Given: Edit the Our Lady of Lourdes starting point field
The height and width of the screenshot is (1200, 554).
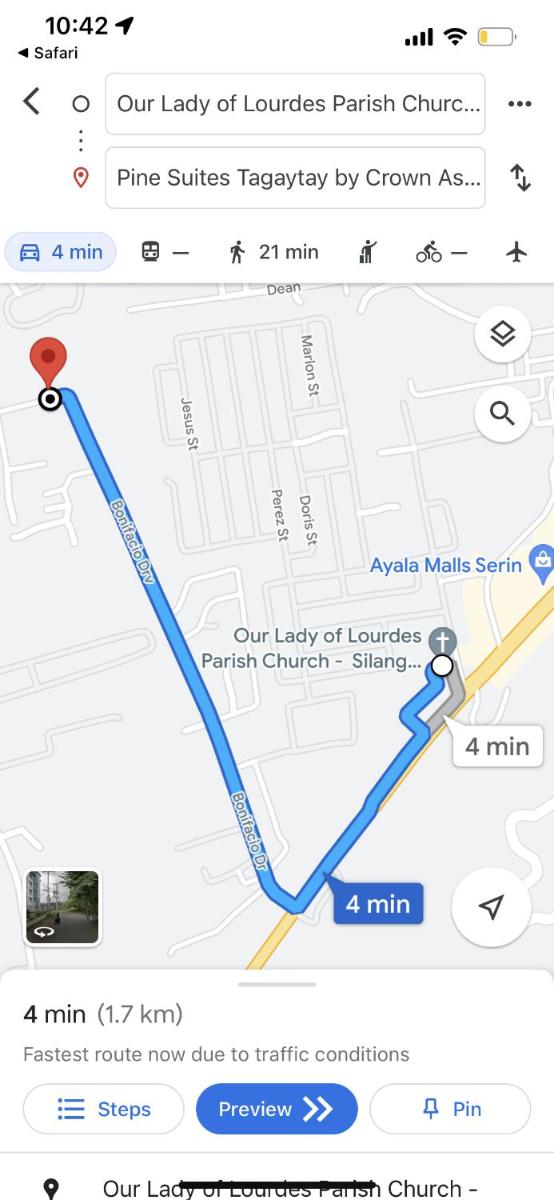Looking at the screenshot, I should 295,103.
